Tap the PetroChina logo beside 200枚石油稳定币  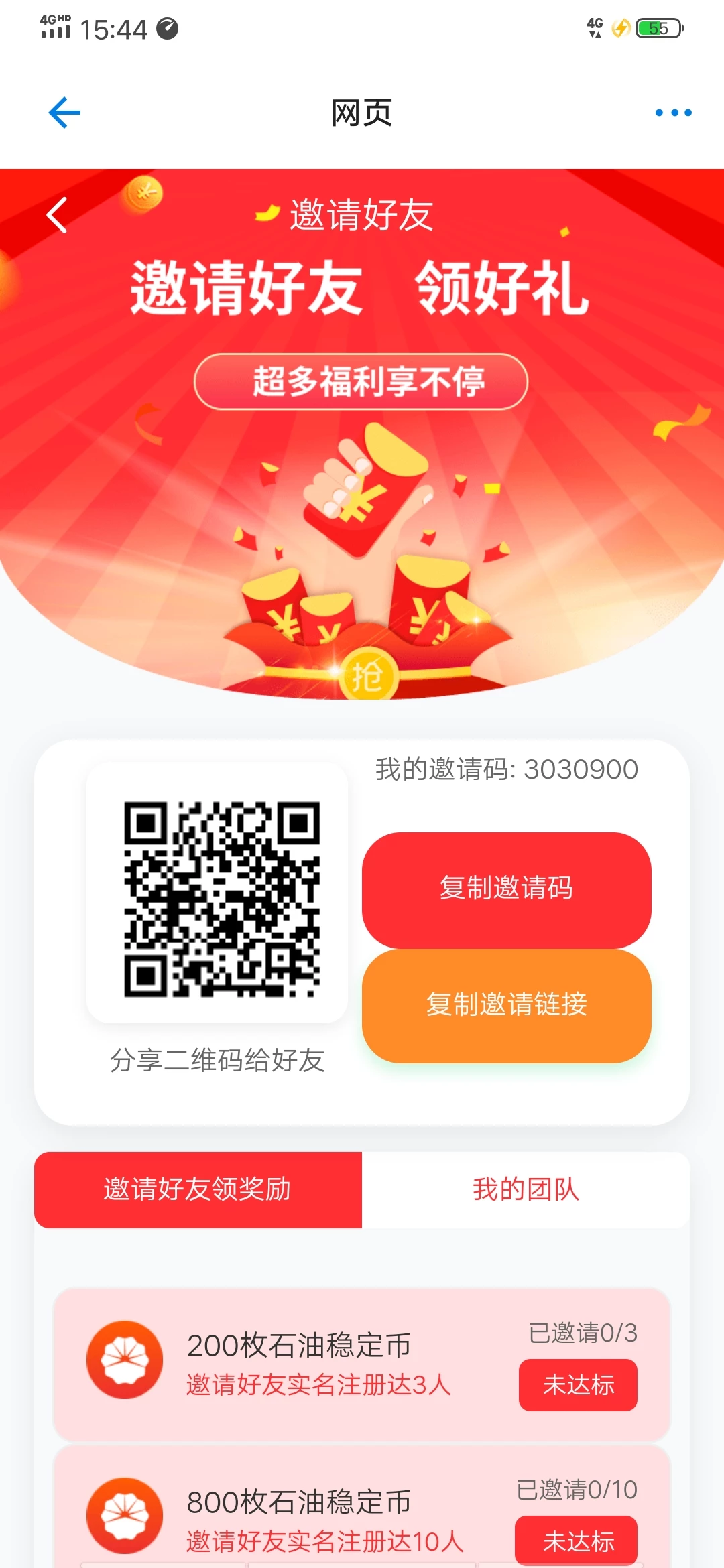(124, 1359)
